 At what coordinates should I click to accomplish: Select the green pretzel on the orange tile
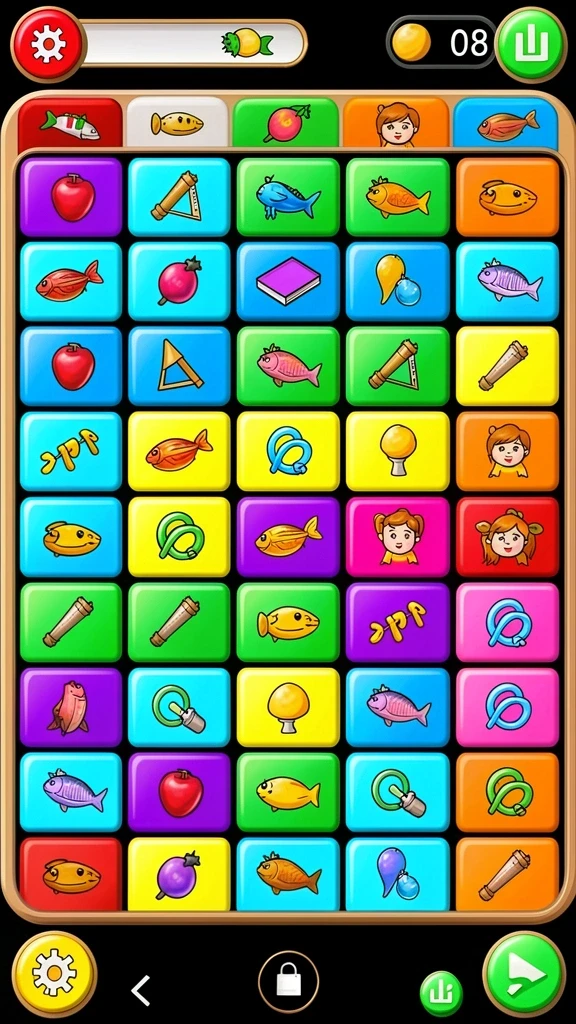(507, 792)
